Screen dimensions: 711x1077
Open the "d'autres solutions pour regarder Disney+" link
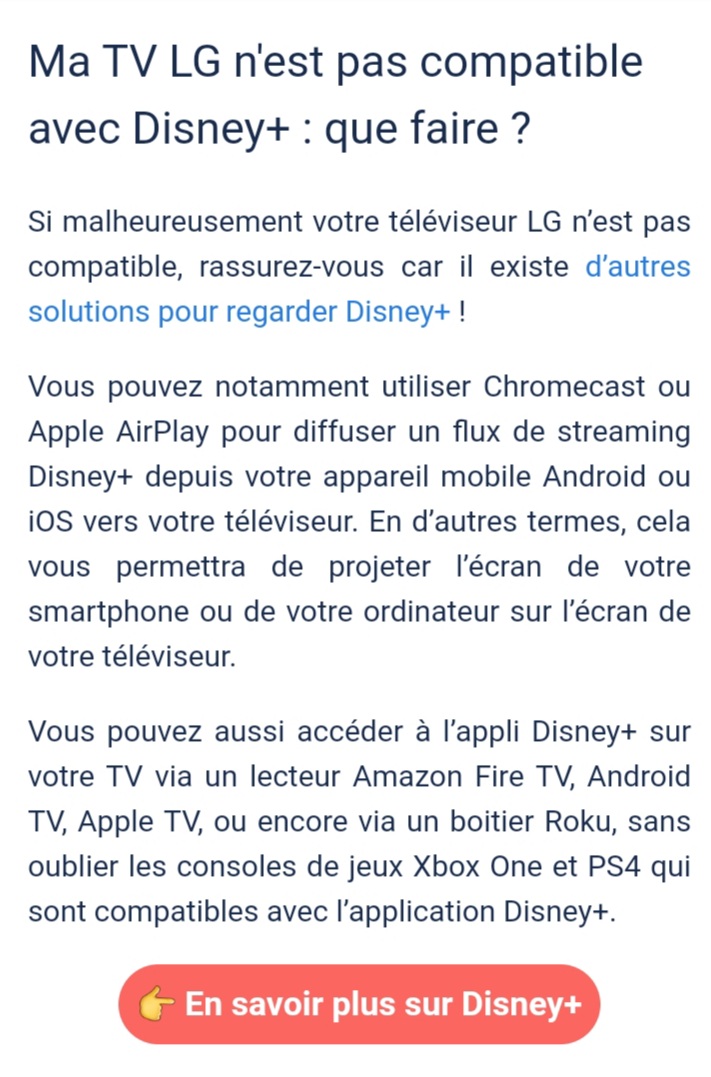(x=239, y=311)
